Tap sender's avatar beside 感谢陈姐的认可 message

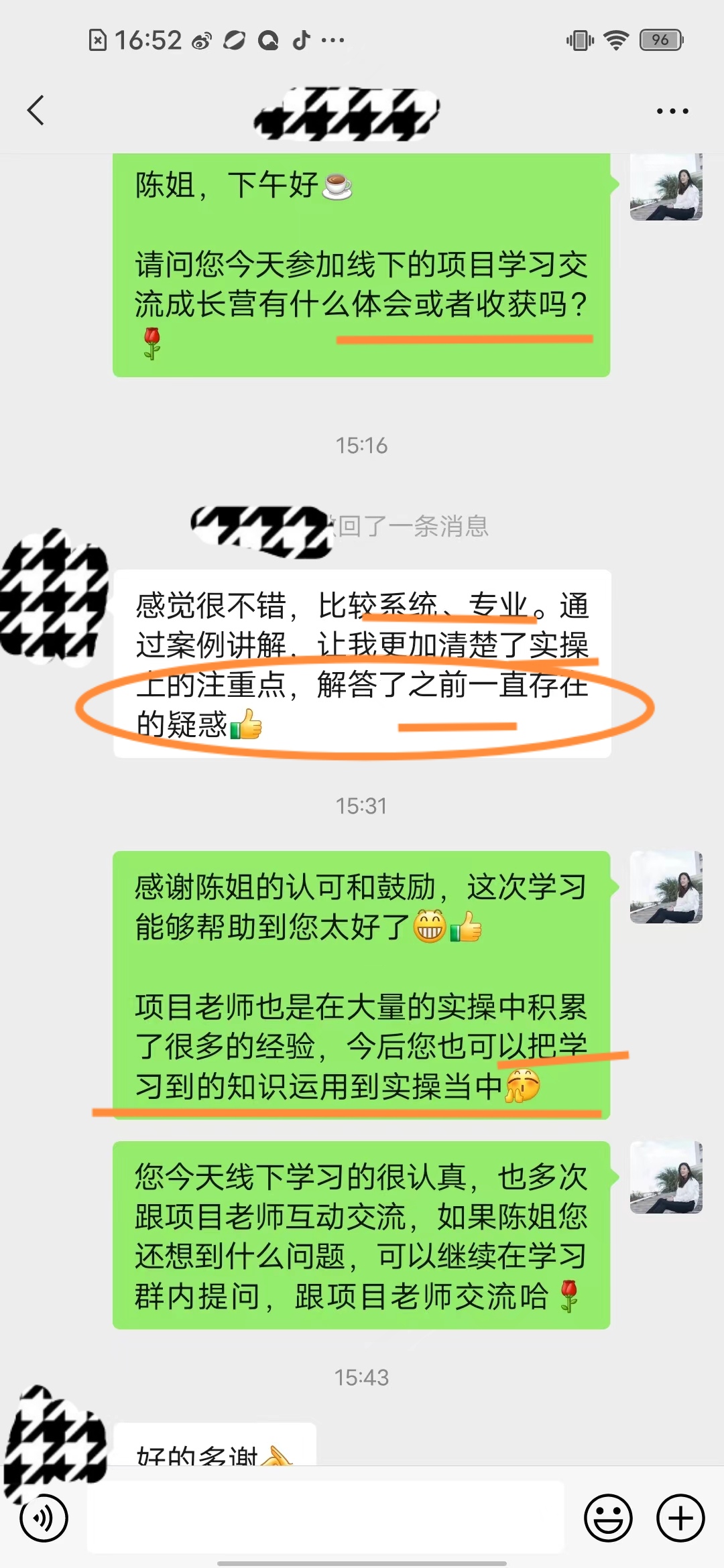(x=666, y=887)
